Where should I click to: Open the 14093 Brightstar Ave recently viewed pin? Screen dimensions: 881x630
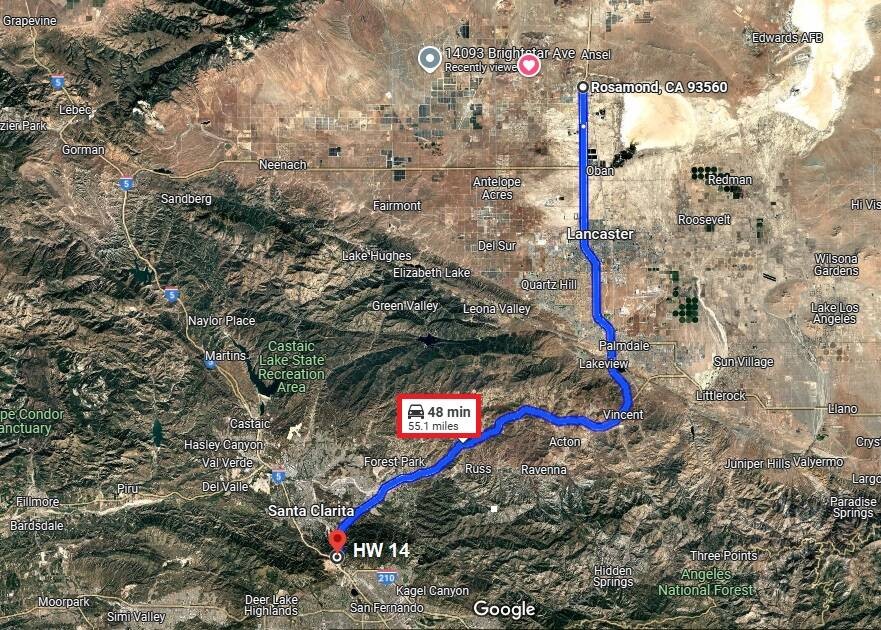[x=429, y=59]
